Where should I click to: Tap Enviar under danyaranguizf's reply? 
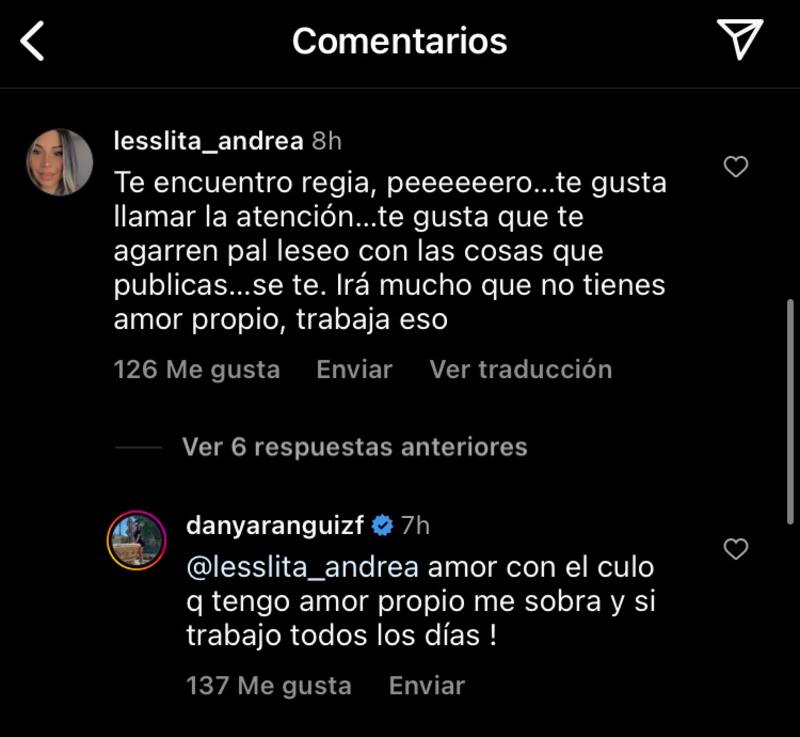coord(427,685)
